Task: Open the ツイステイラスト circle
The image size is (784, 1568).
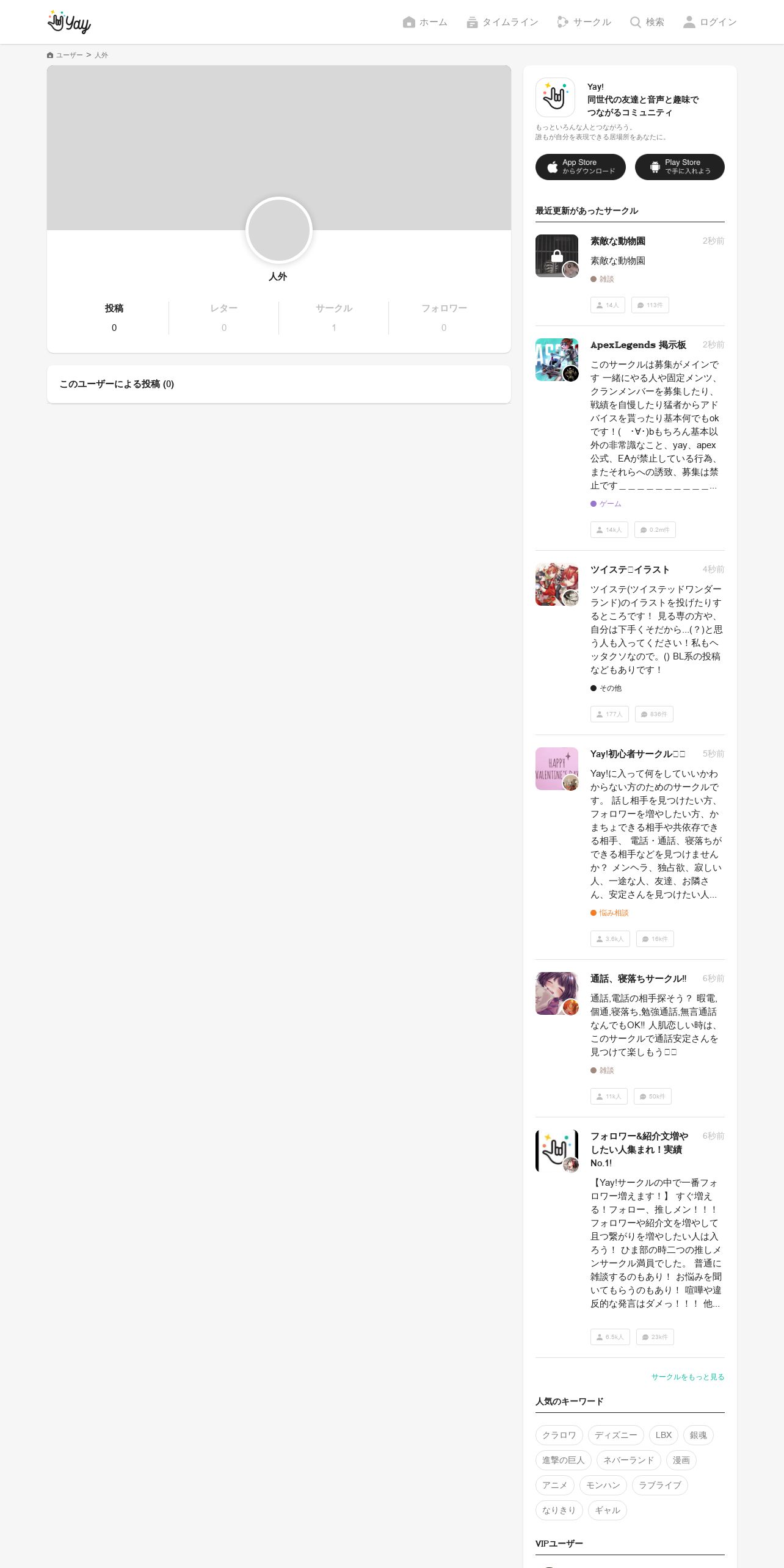Action: tap(630, 570)
